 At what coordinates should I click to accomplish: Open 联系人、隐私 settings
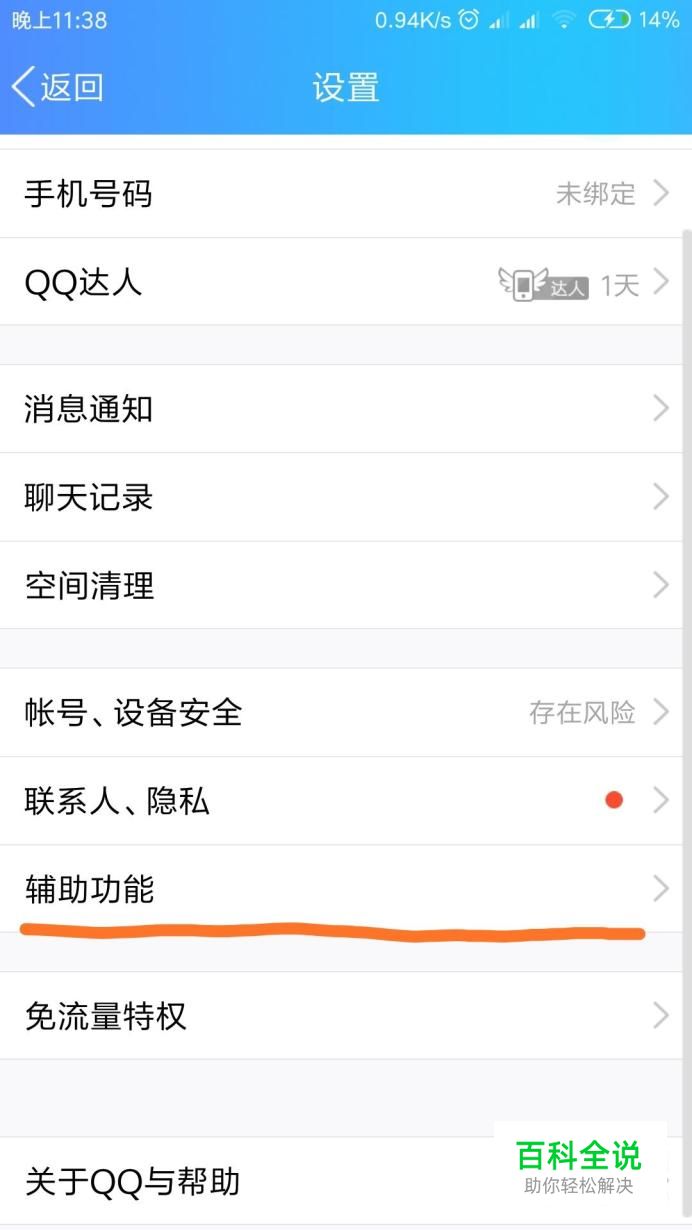[341, 801]
